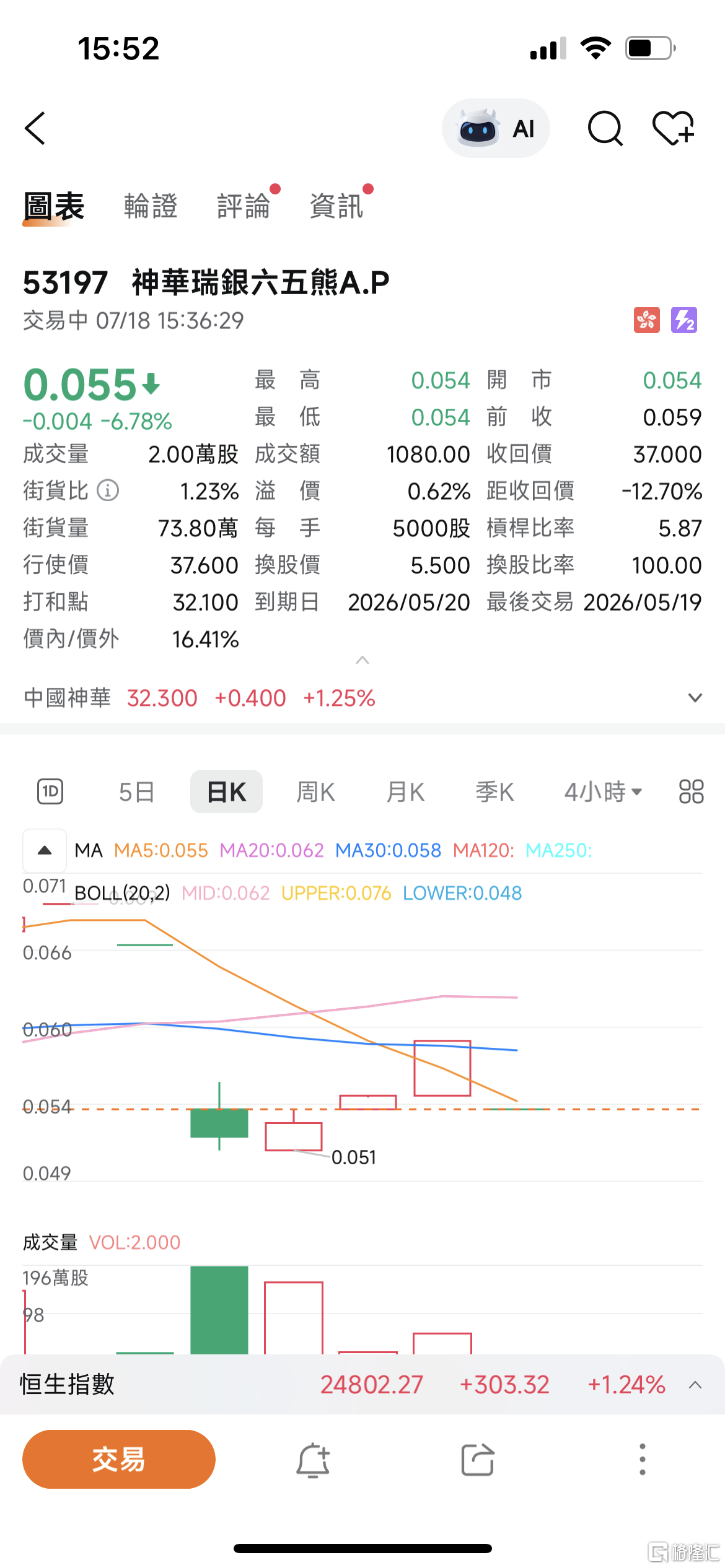This screenshot has width=725, height=1568.
Task: Open the 4小時 interval dropdown
Action: pyautogui.click(x=602, y=792)
